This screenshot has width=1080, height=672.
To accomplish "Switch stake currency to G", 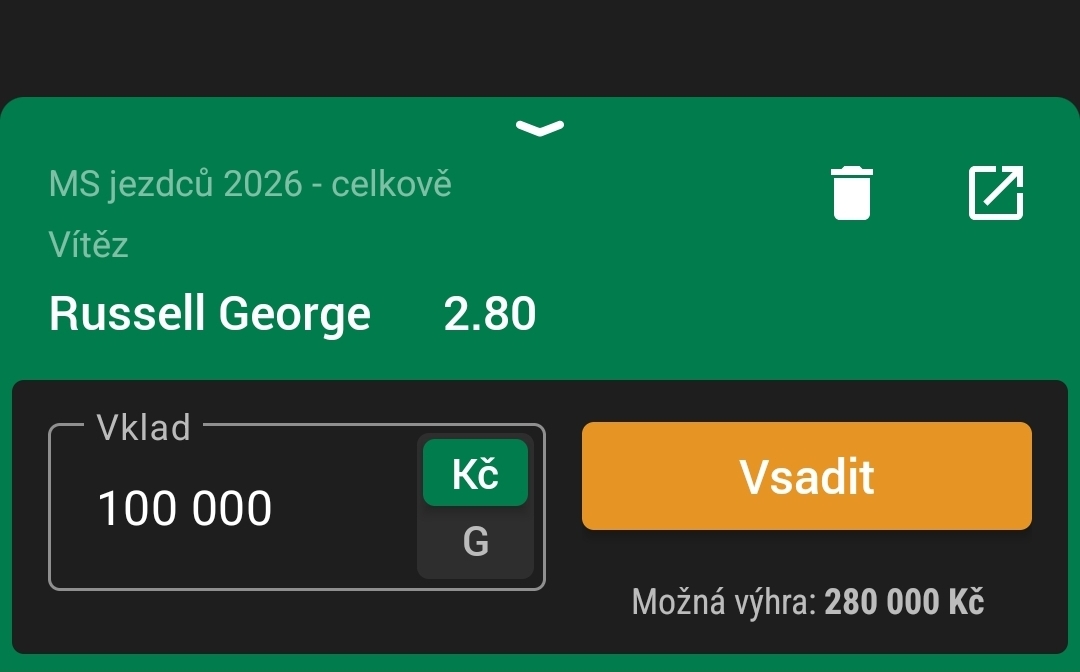I will 475,542.
